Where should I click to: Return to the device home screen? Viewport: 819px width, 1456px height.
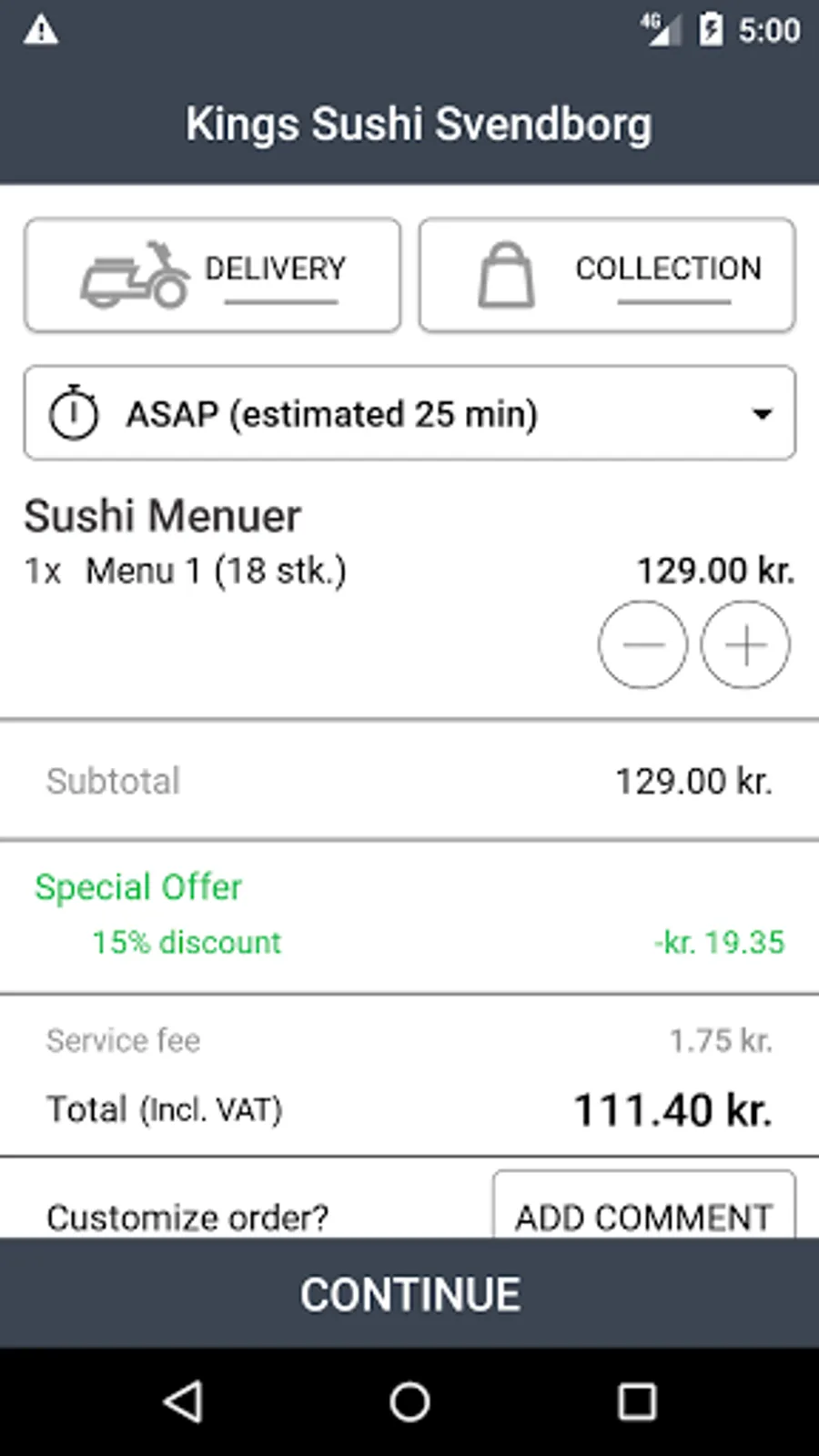[409, 1401]
